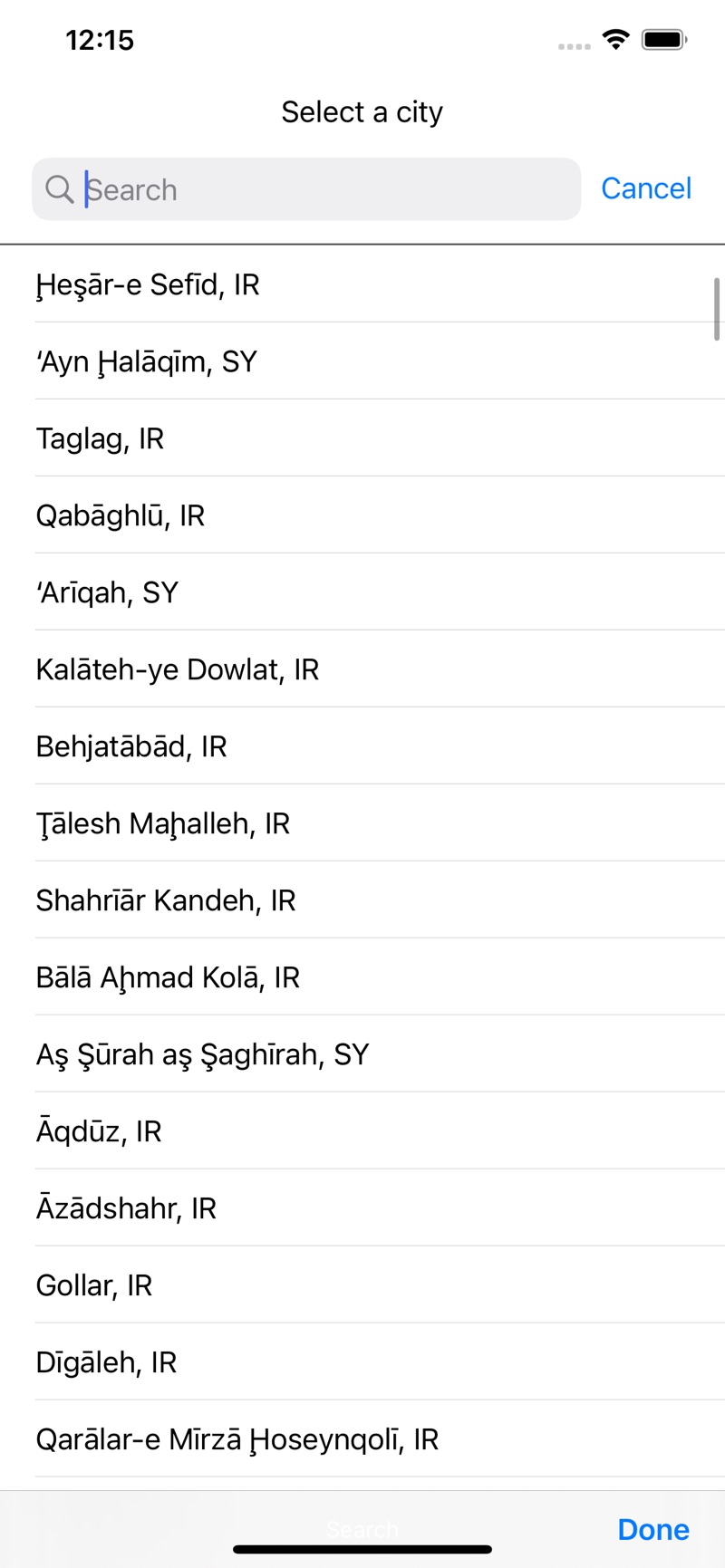Pick Āzādshahr, IR
The image size is (725, 1568).
[126, 1208]
